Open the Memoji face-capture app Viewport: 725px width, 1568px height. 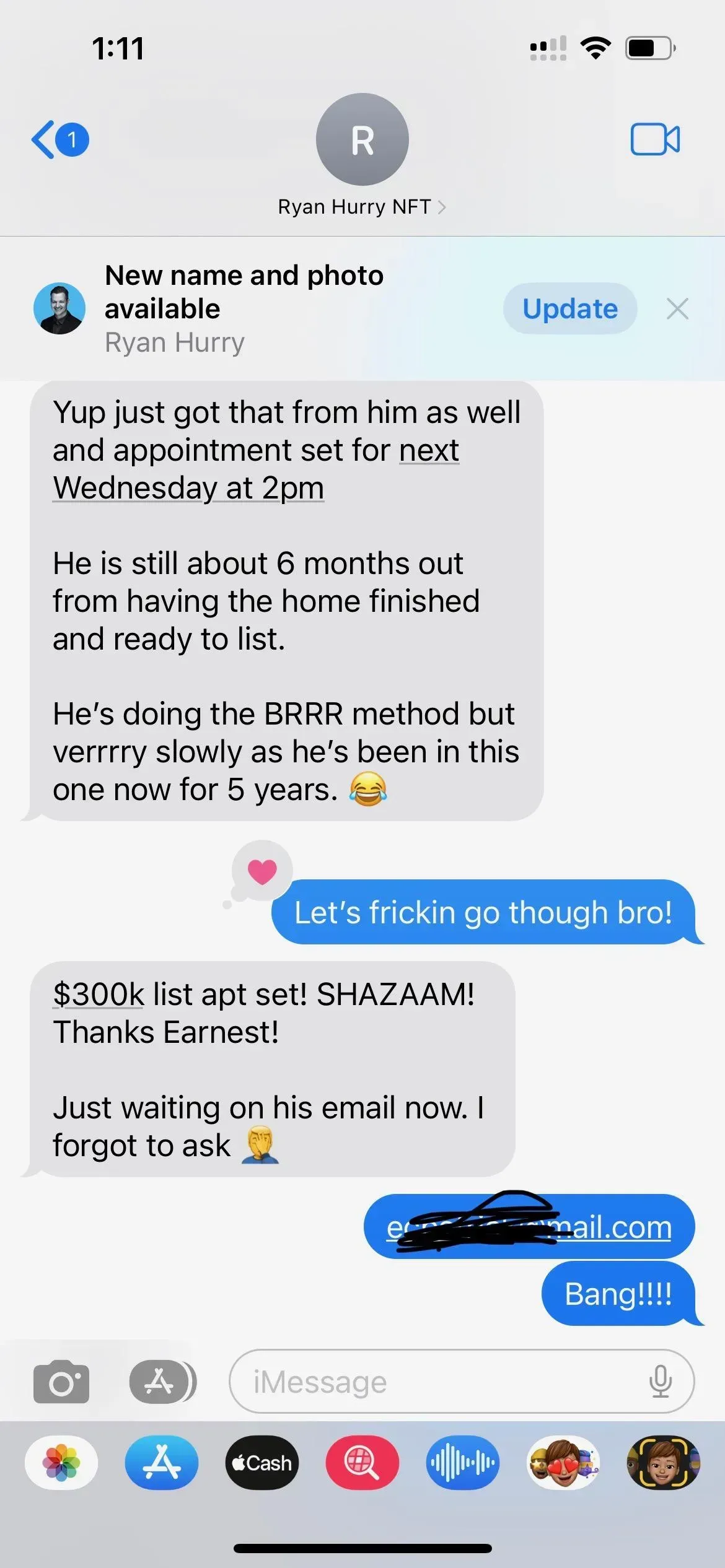664,1463
